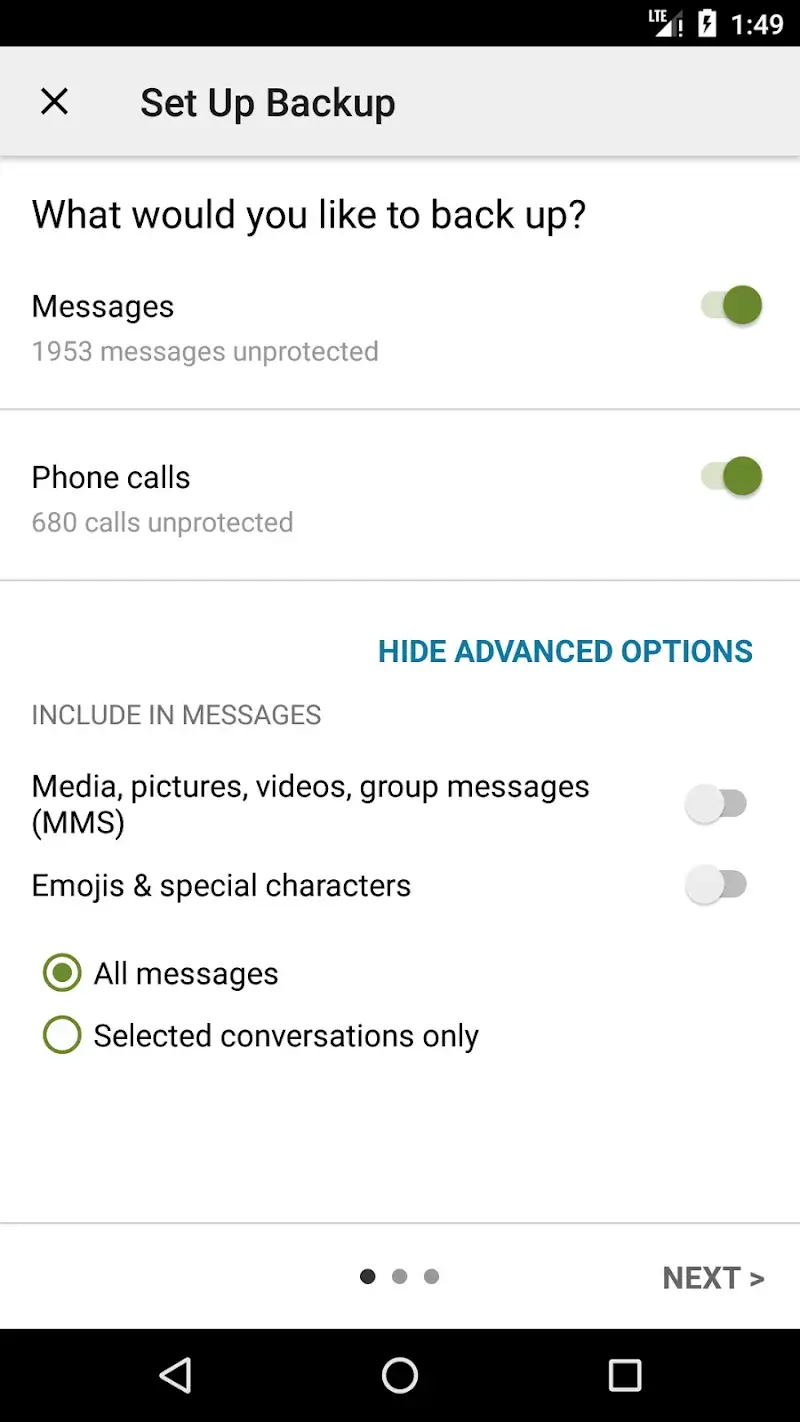Image resolution: width=800 pixels, height=1422 pixels.
Task: Tap the clock showing 1:49
Action: [x=759, y=22]
